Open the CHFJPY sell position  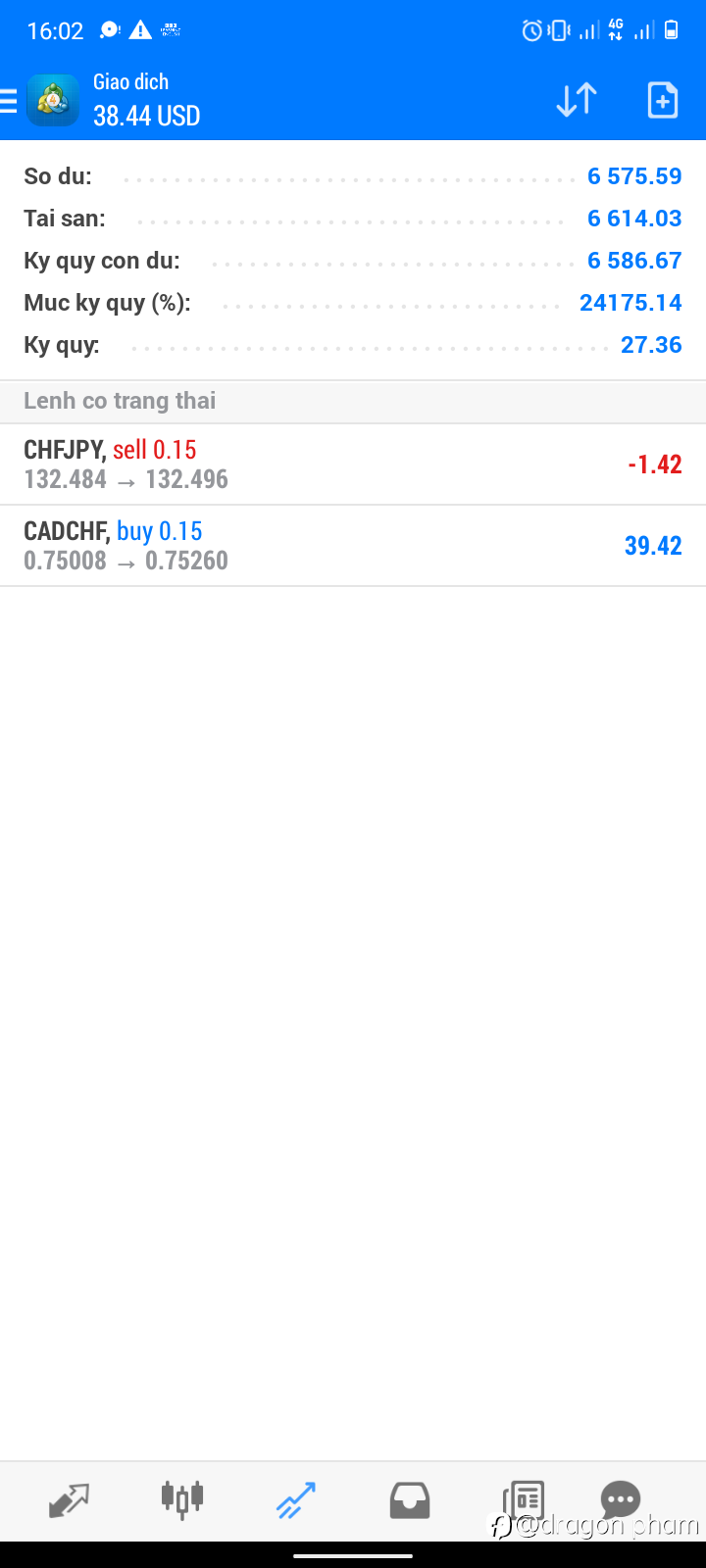point(353,465)
